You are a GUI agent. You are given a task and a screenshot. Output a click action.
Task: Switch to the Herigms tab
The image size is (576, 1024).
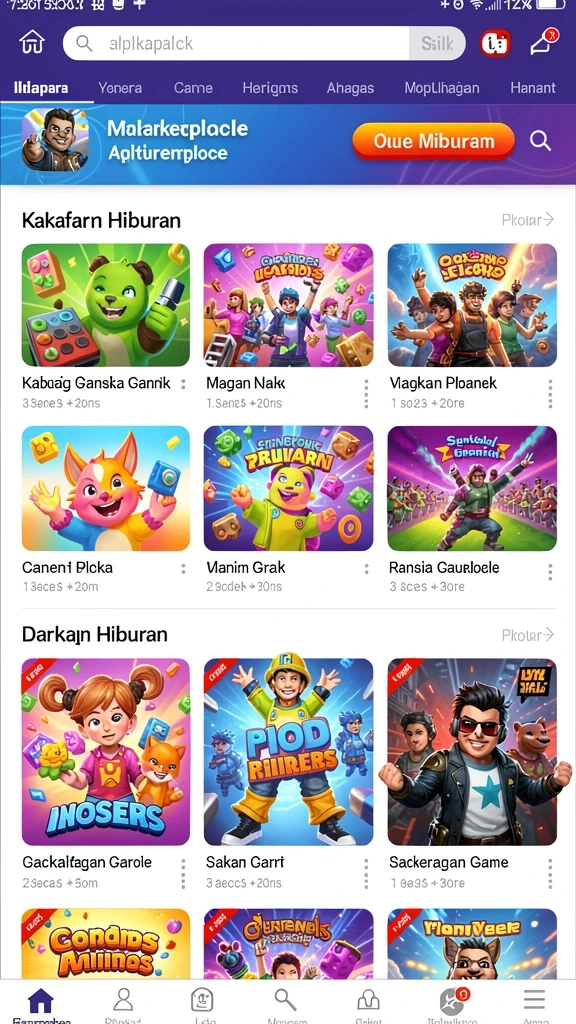click(270, 88)
